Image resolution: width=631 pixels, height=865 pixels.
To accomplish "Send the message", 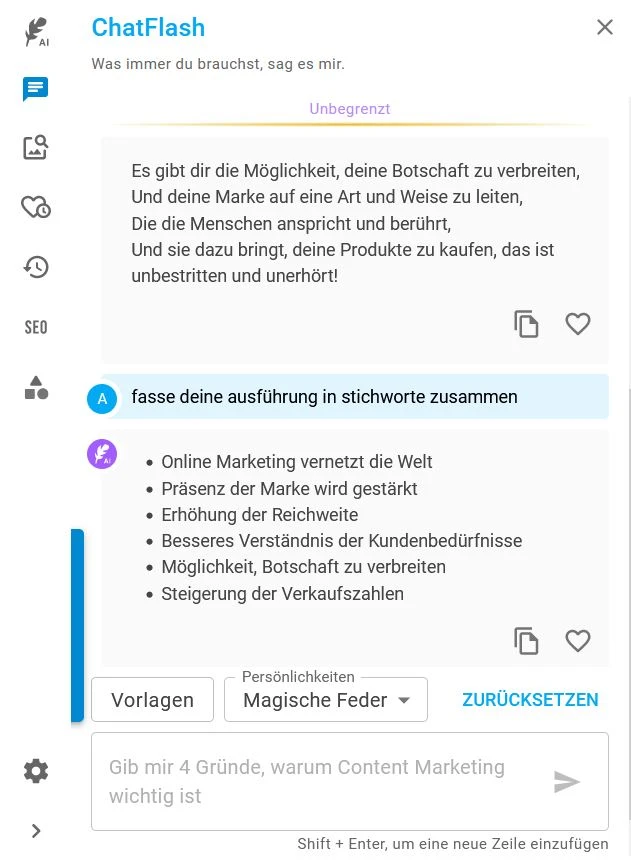I will tap(567, 782).
